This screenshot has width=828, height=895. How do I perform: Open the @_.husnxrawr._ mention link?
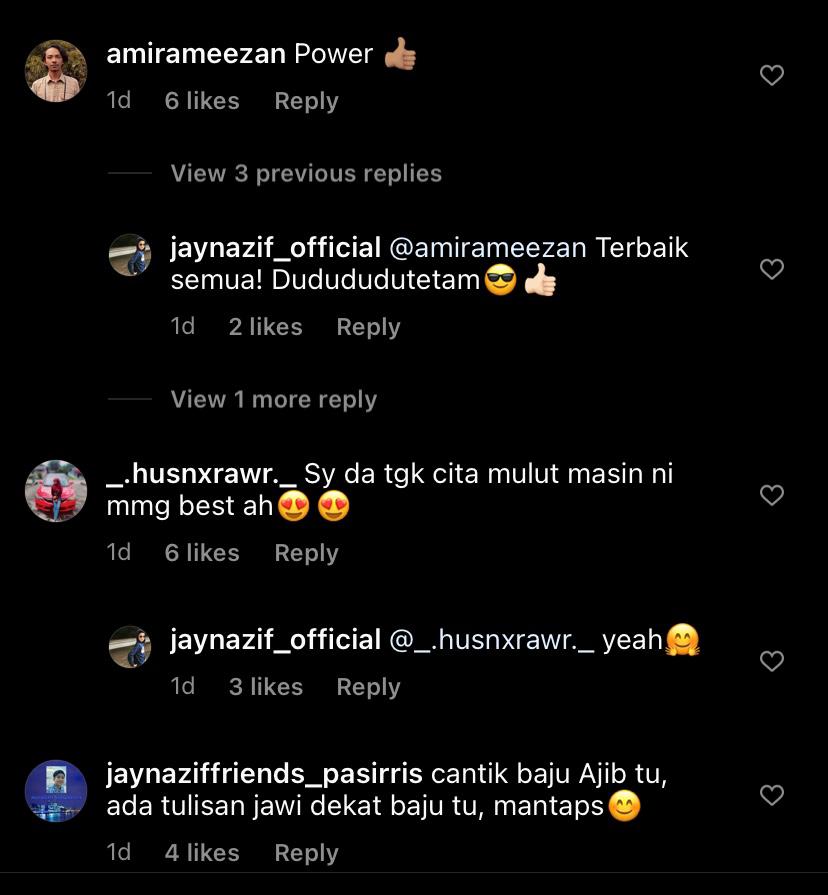pos(491,640)
